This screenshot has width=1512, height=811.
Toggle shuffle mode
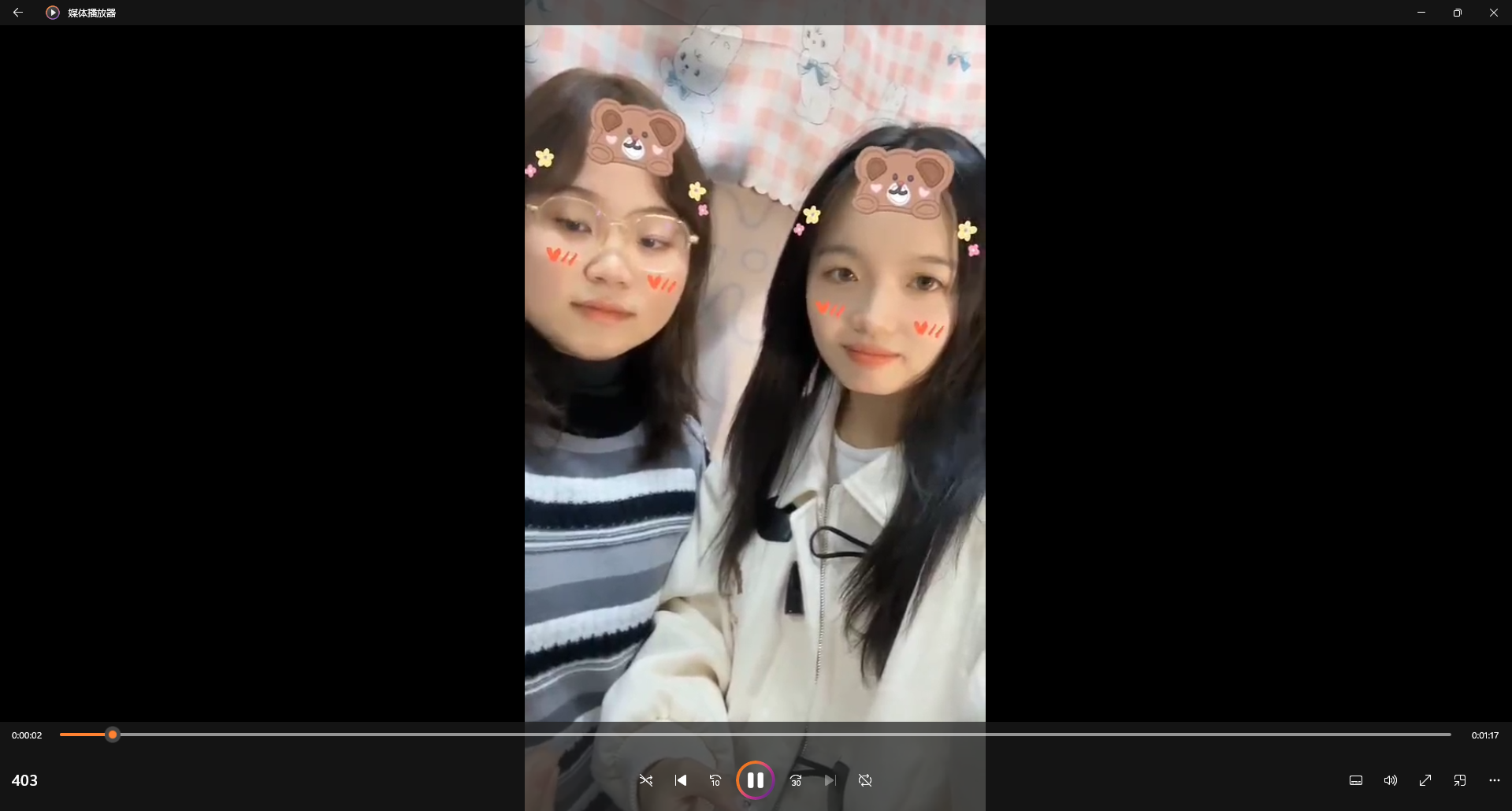(646, 780)
